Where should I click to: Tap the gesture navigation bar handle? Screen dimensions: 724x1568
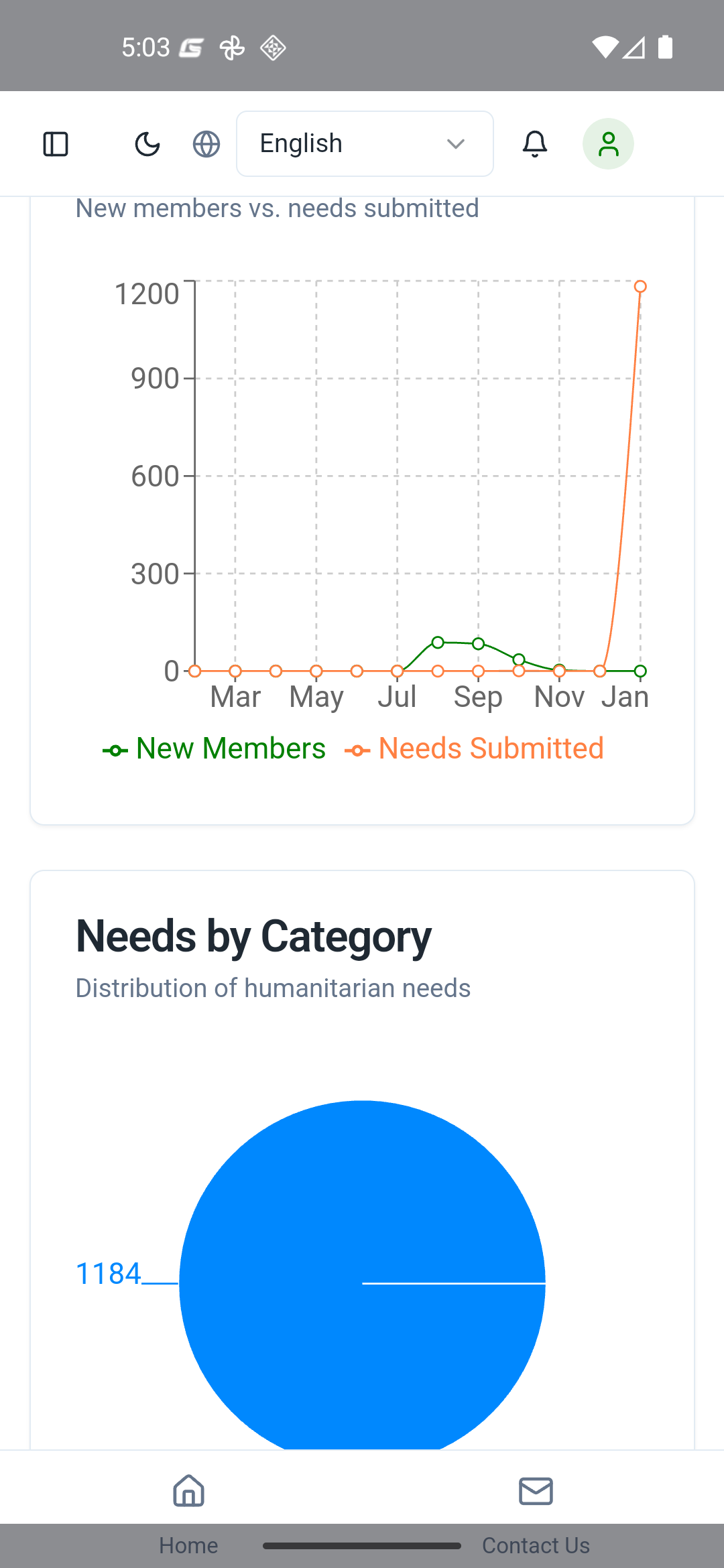[362, 1546]
